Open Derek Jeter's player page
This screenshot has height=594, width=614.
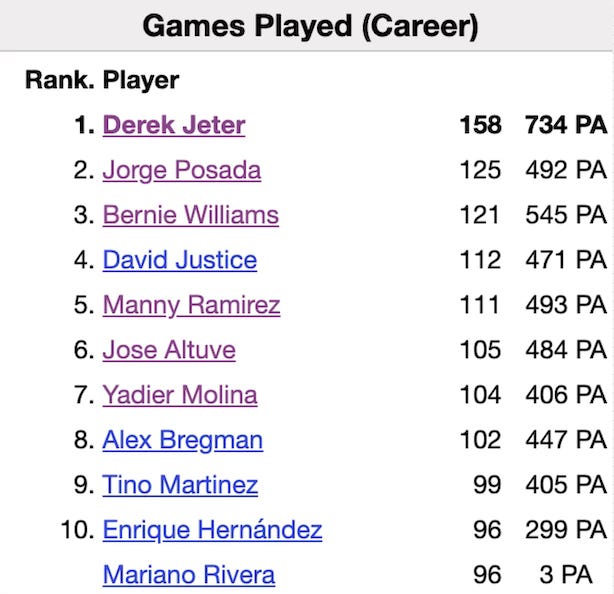pyautogui.click(x=174, y=125)
